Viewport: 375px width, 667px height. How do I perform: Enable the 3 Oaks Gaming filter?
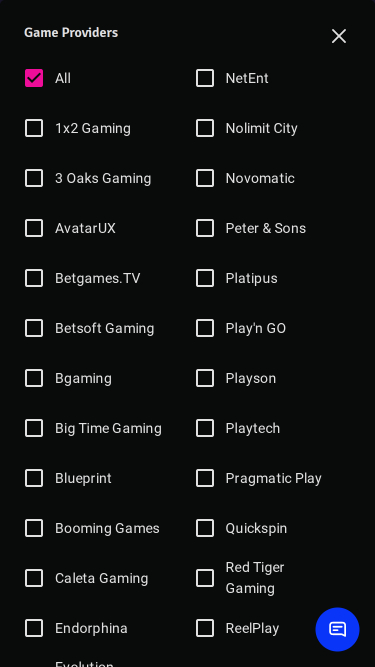34,178
